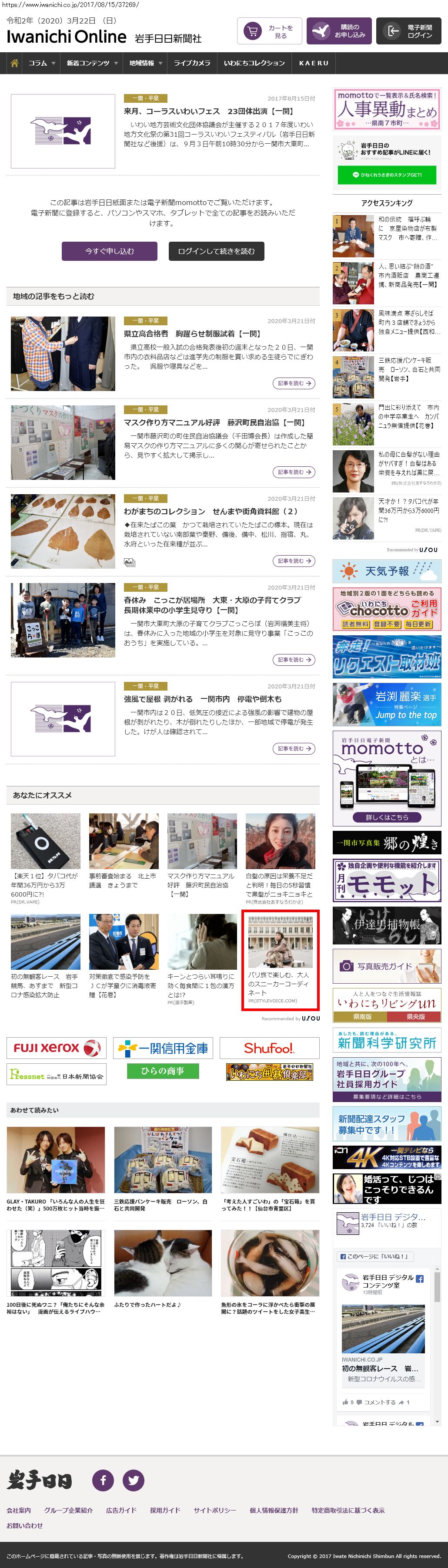The width and height of the screenshot is (448, 1568).
Task: Visit the Facebook page from the footer icon
Action: [104, 1480]
